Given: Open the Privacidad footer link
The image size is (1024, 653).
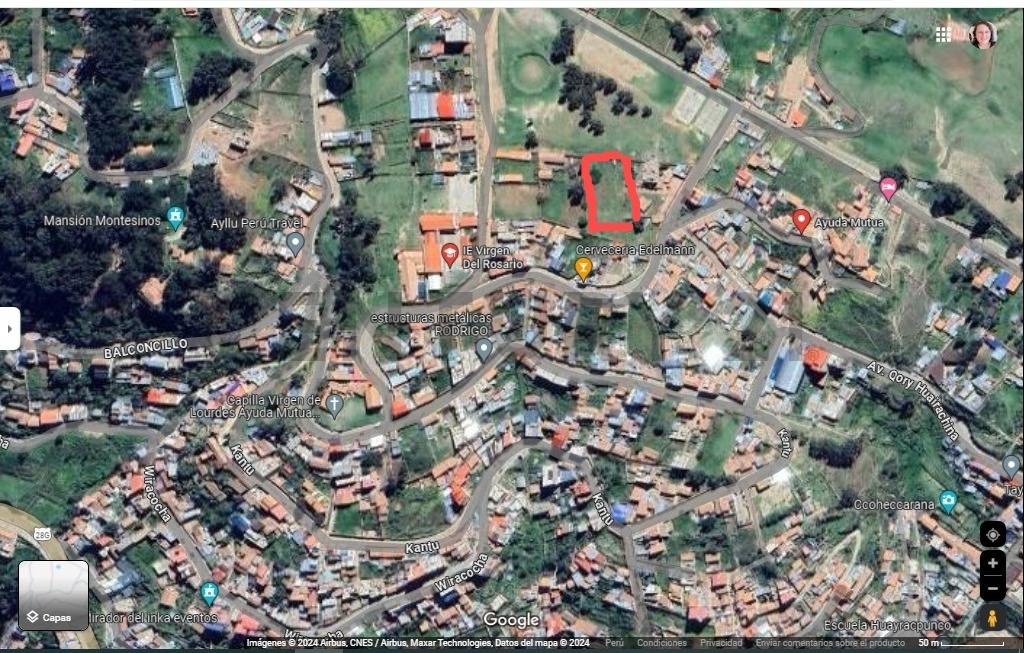Looking at the screenshot, I should click(720, 643).
